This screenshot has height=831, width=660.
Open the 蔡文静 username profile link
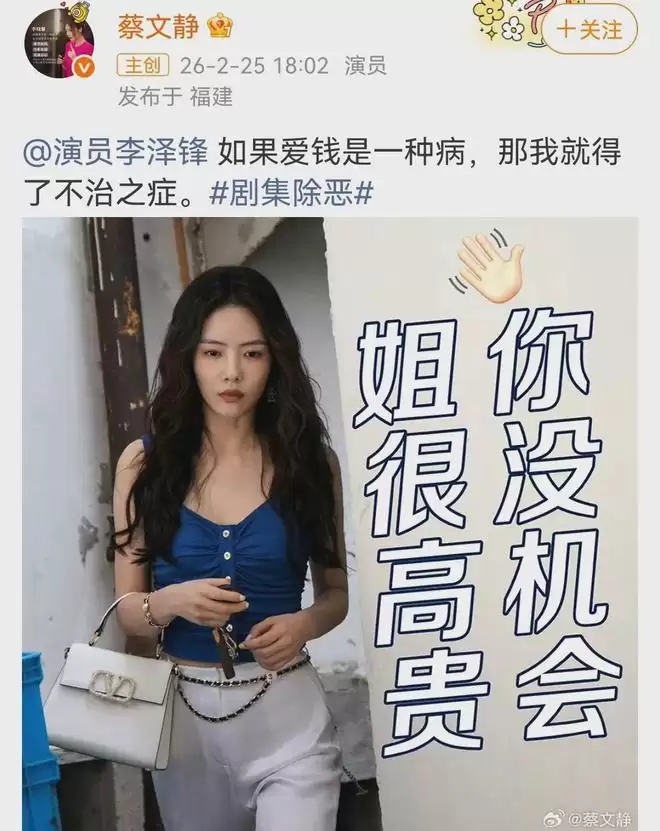pos(160,26)
